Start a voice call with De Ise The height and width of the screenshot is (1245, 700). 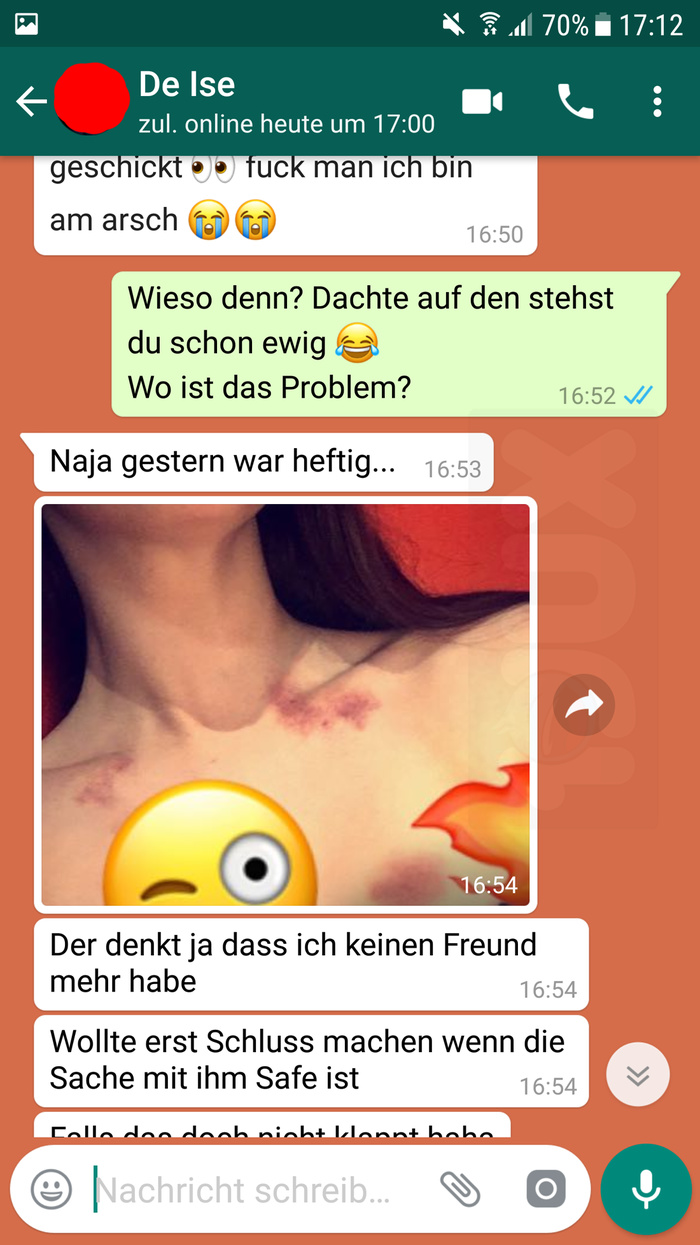point(575,102)
